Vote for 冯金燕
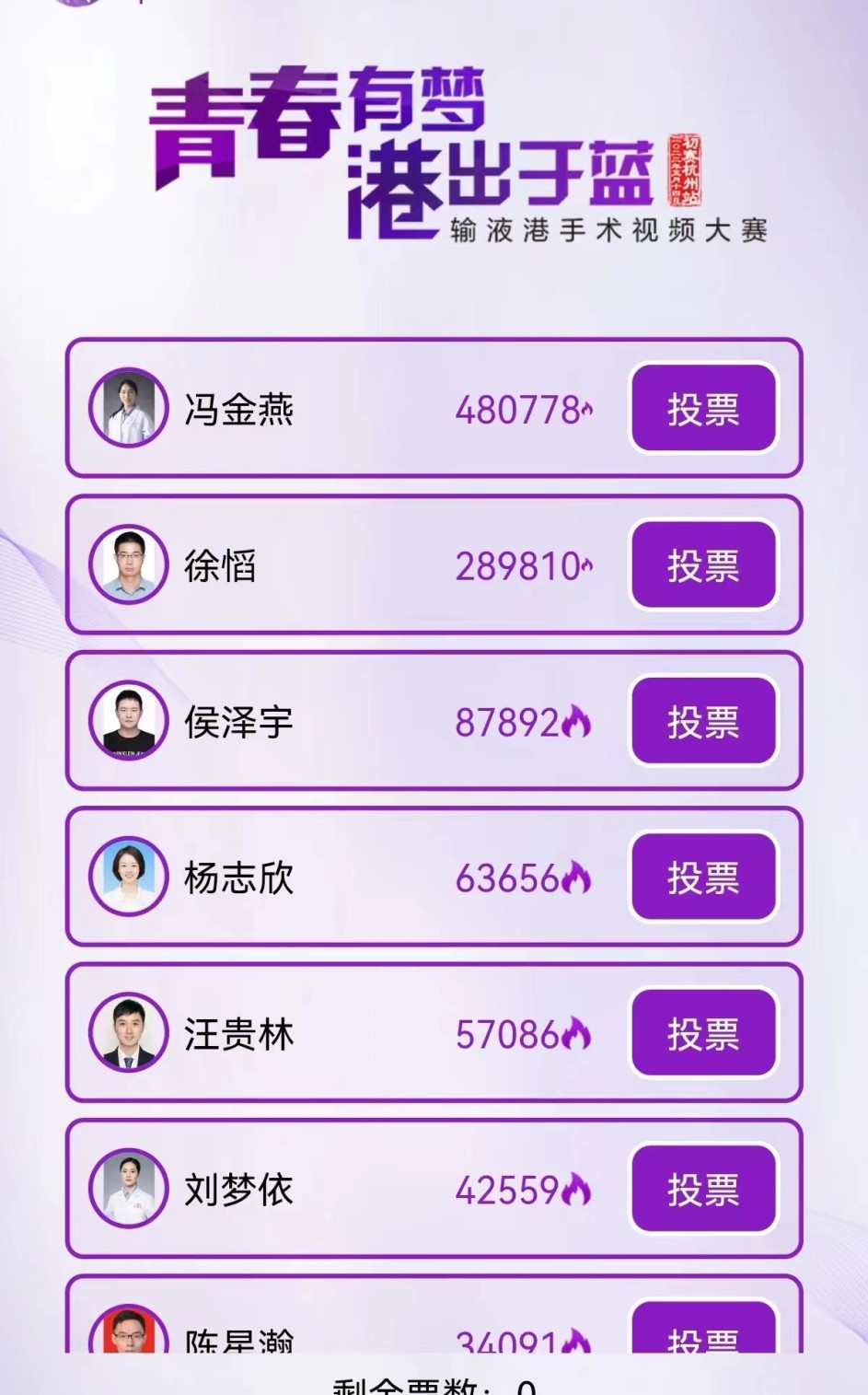The width and height of the screenshot is (868, 1395). pos(703,409)
